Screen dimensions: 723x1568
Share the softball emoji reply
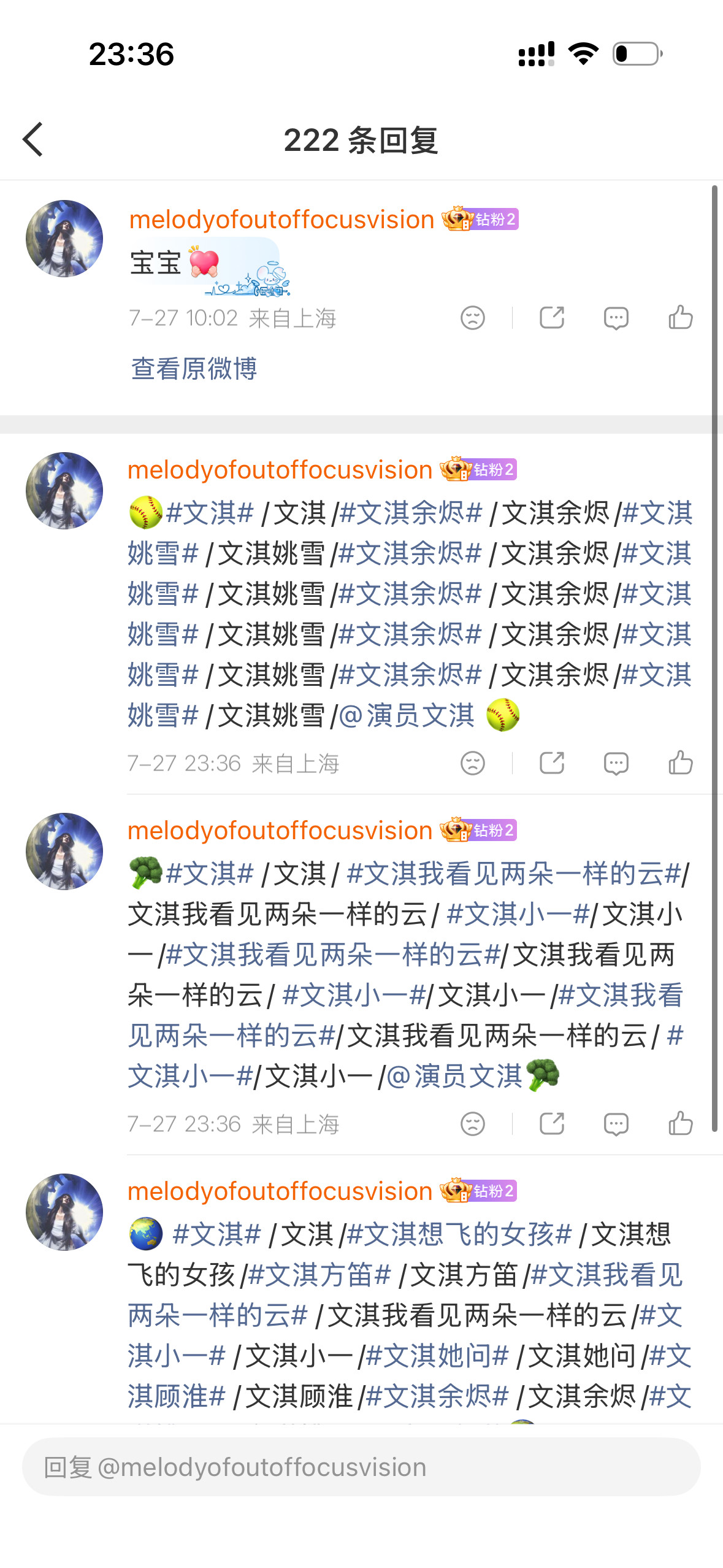552,763
